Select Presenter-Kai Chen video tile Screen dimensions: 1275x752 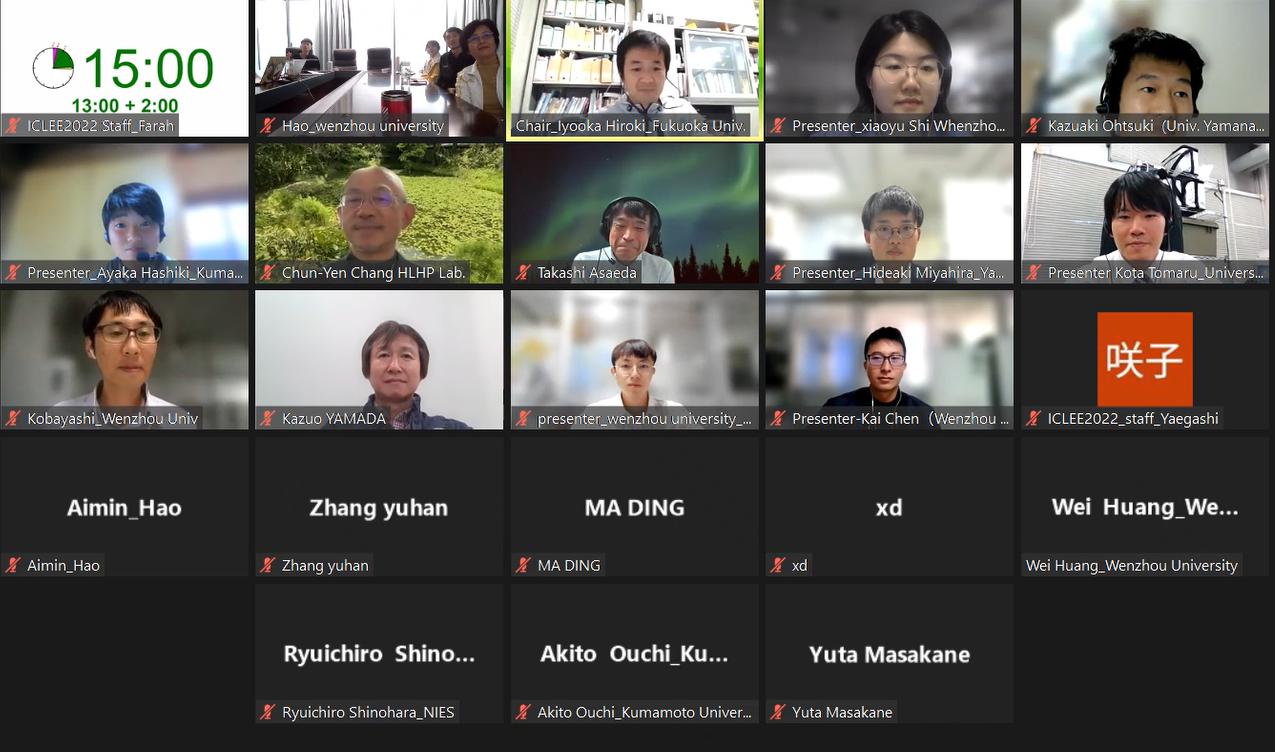[x=889, y=359]
